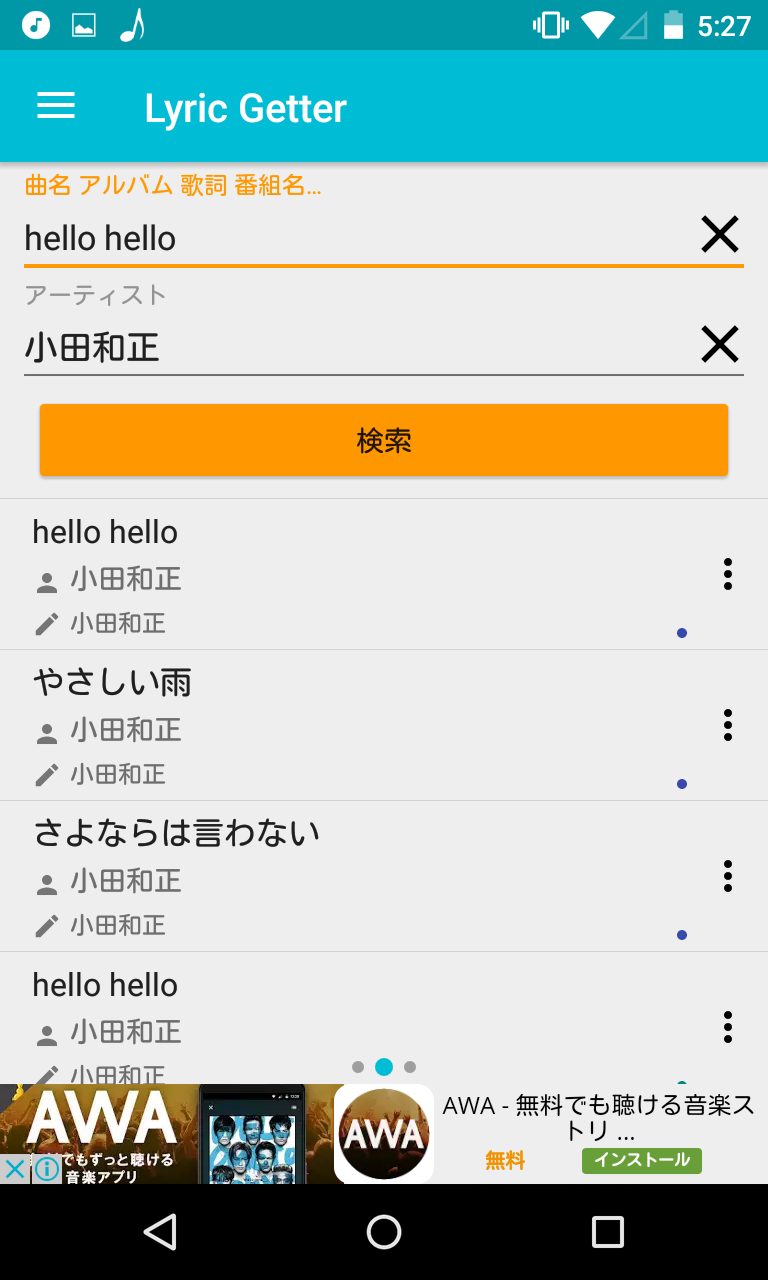This screenshot has width=768, height=1280.
Task: Select the active pager dot indicator
Action: 384,1067
